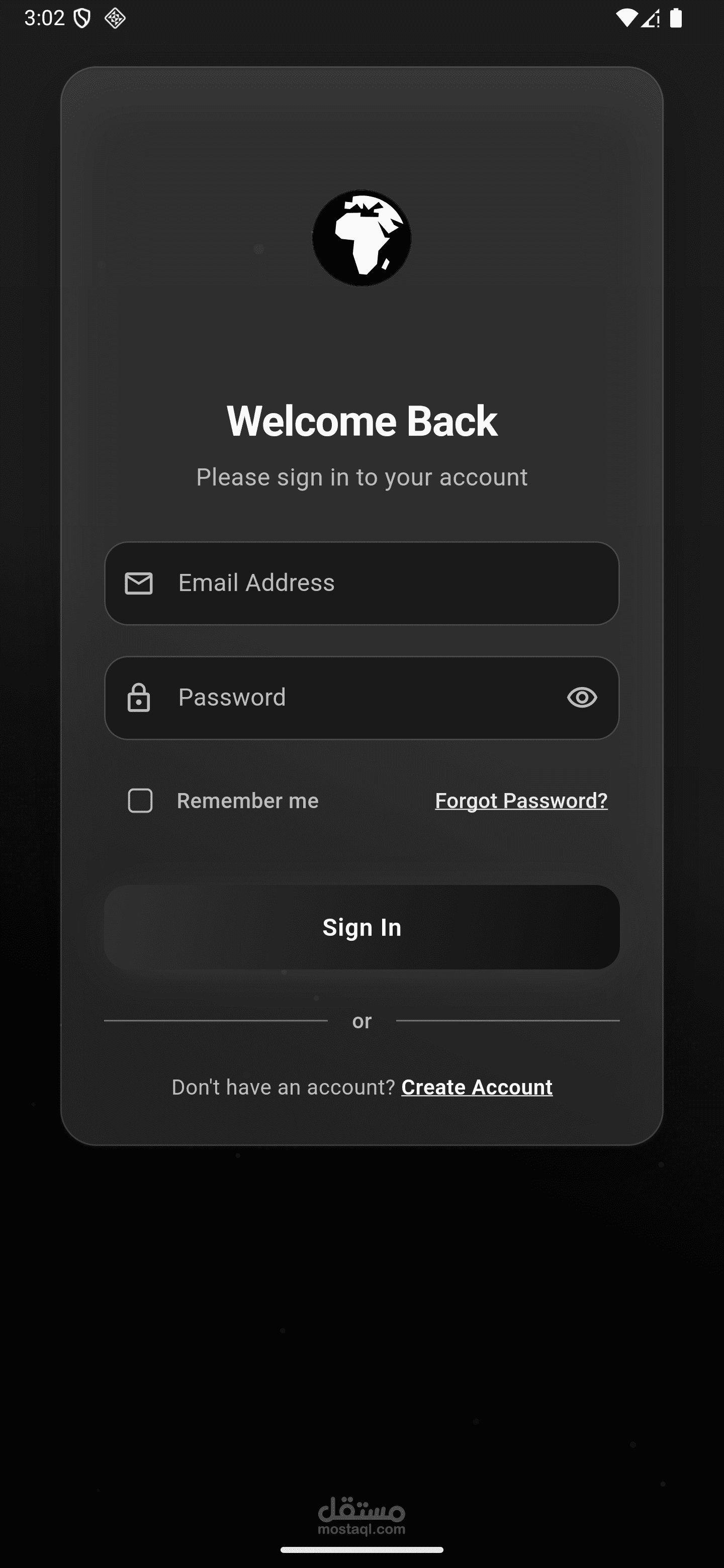724x1568 pixels.
Task: Focus the Email Address field
Action: coord(361,583)
